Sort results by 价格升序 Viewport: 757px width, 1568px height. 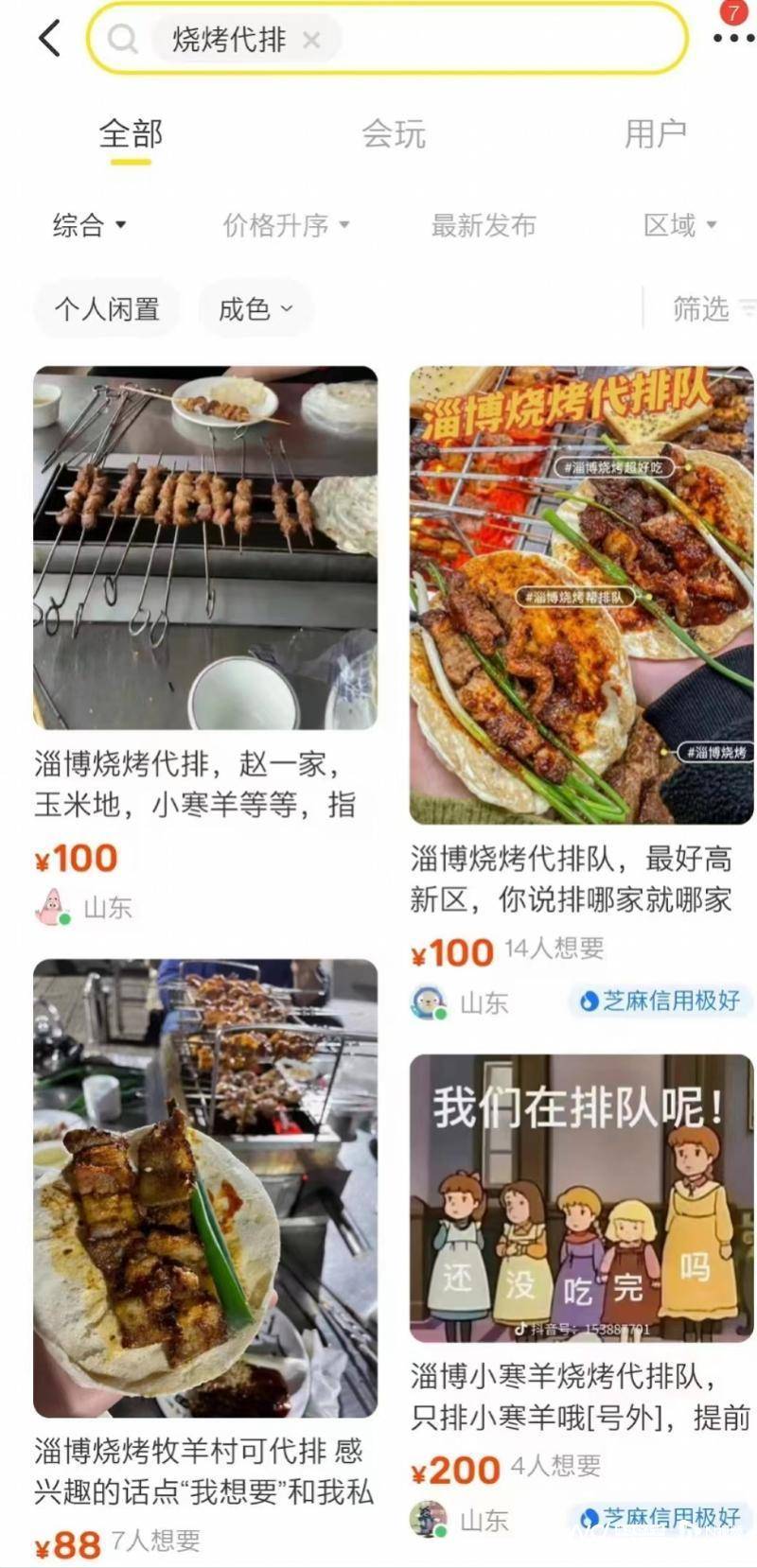[286, 225]
